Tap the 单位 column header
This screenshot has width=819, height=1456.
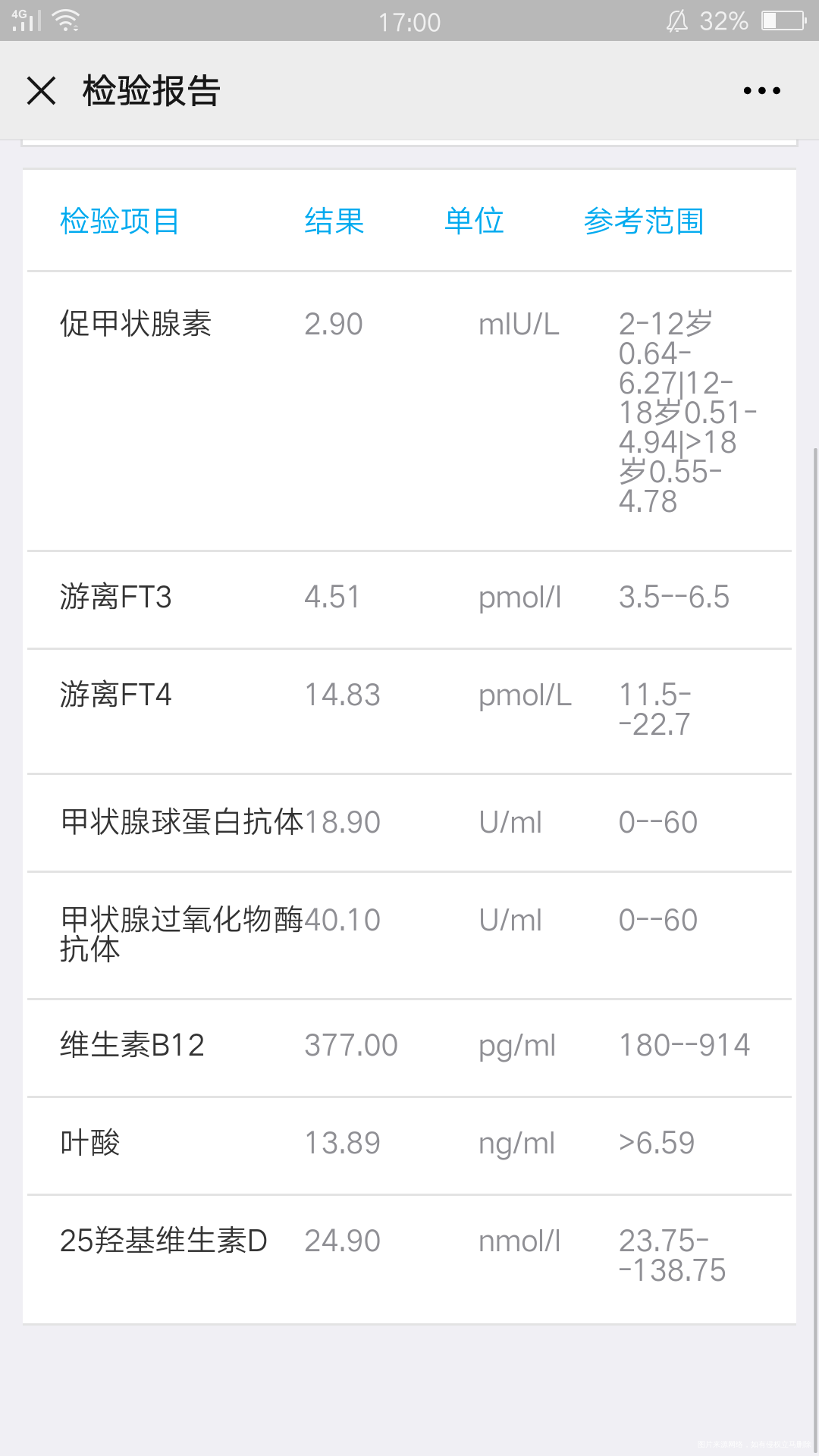tap(474, 221)
